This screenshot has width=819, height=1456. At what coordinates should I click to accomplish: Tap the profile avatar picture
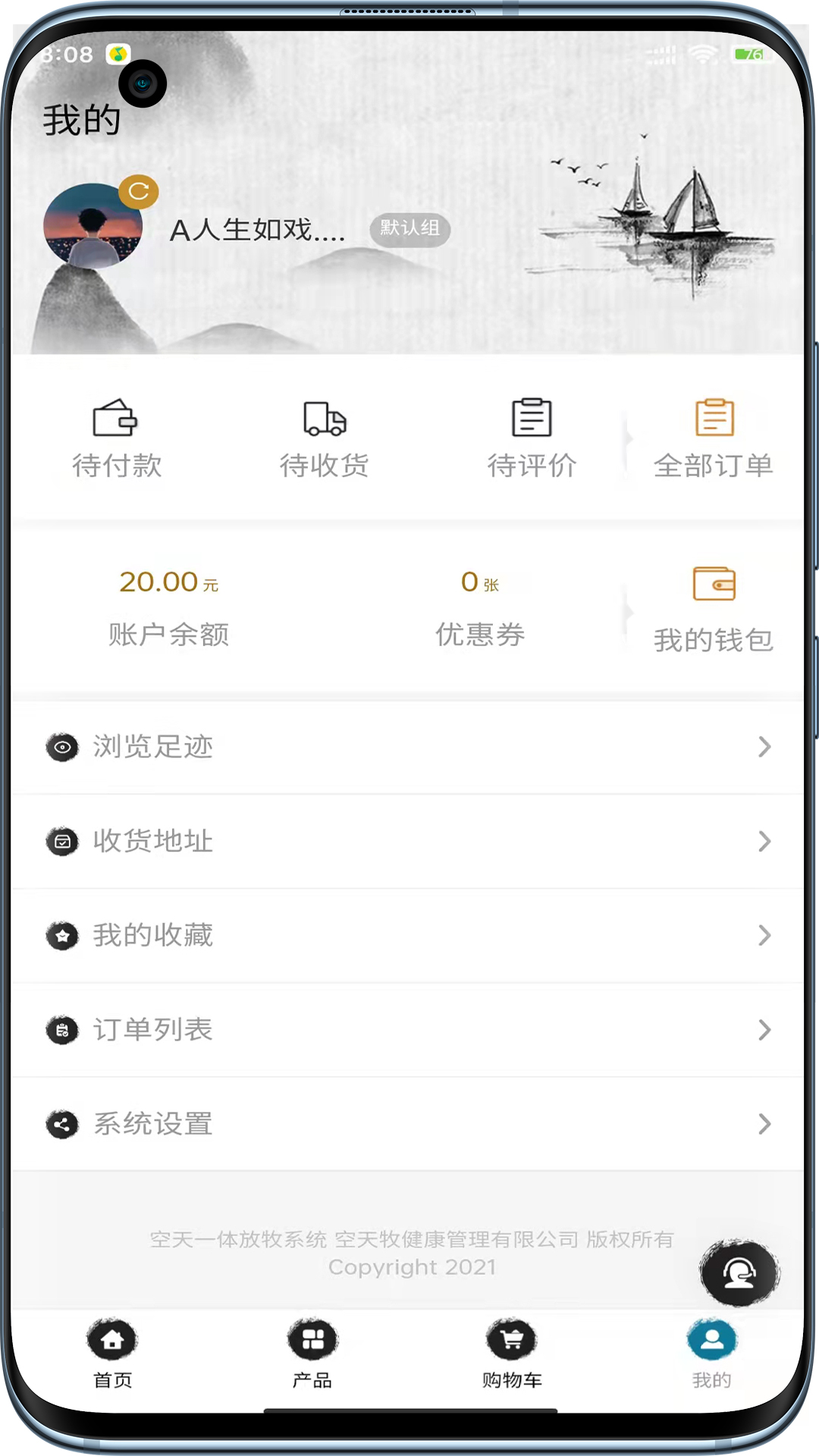click(x=93, y=226)
